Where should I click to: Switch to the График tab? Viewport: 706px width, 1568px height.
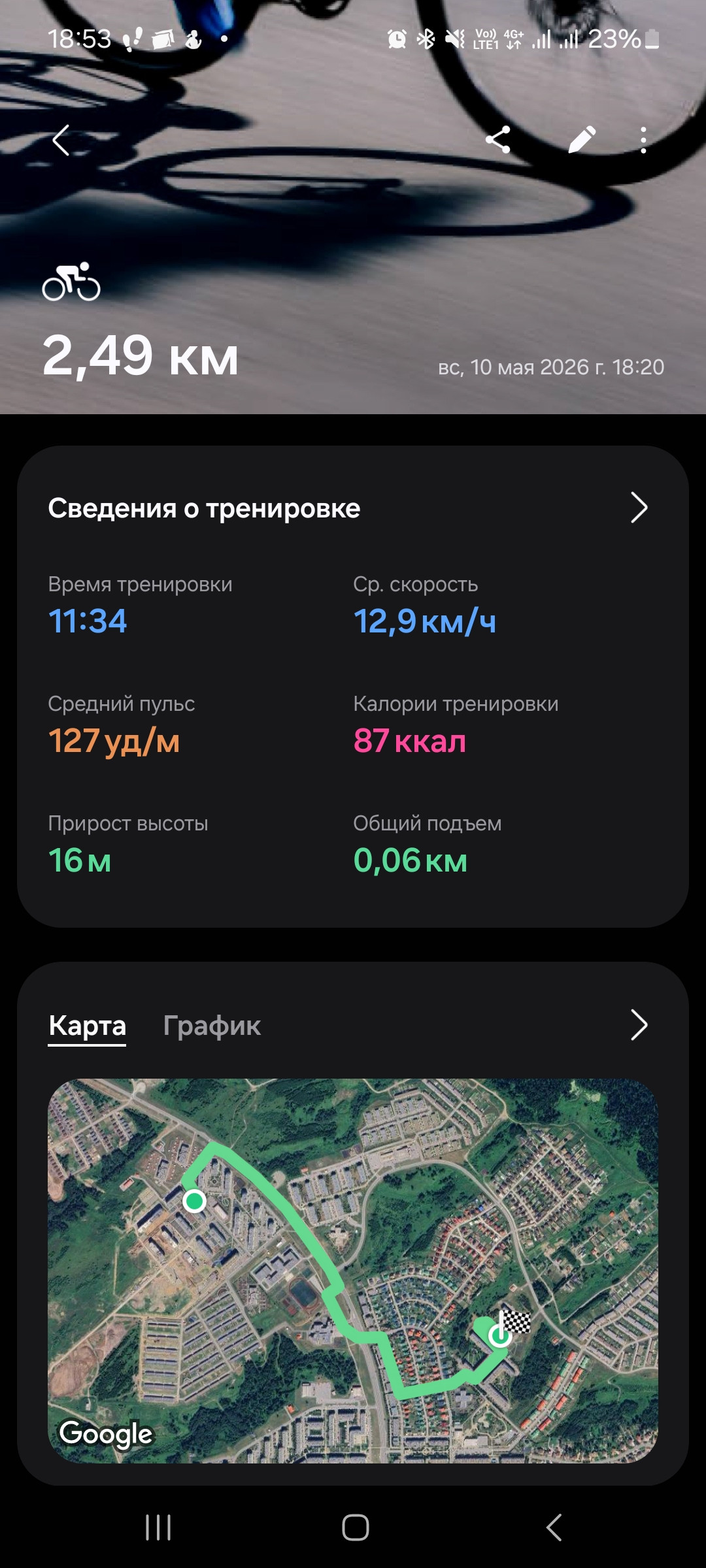(212, 1026)
